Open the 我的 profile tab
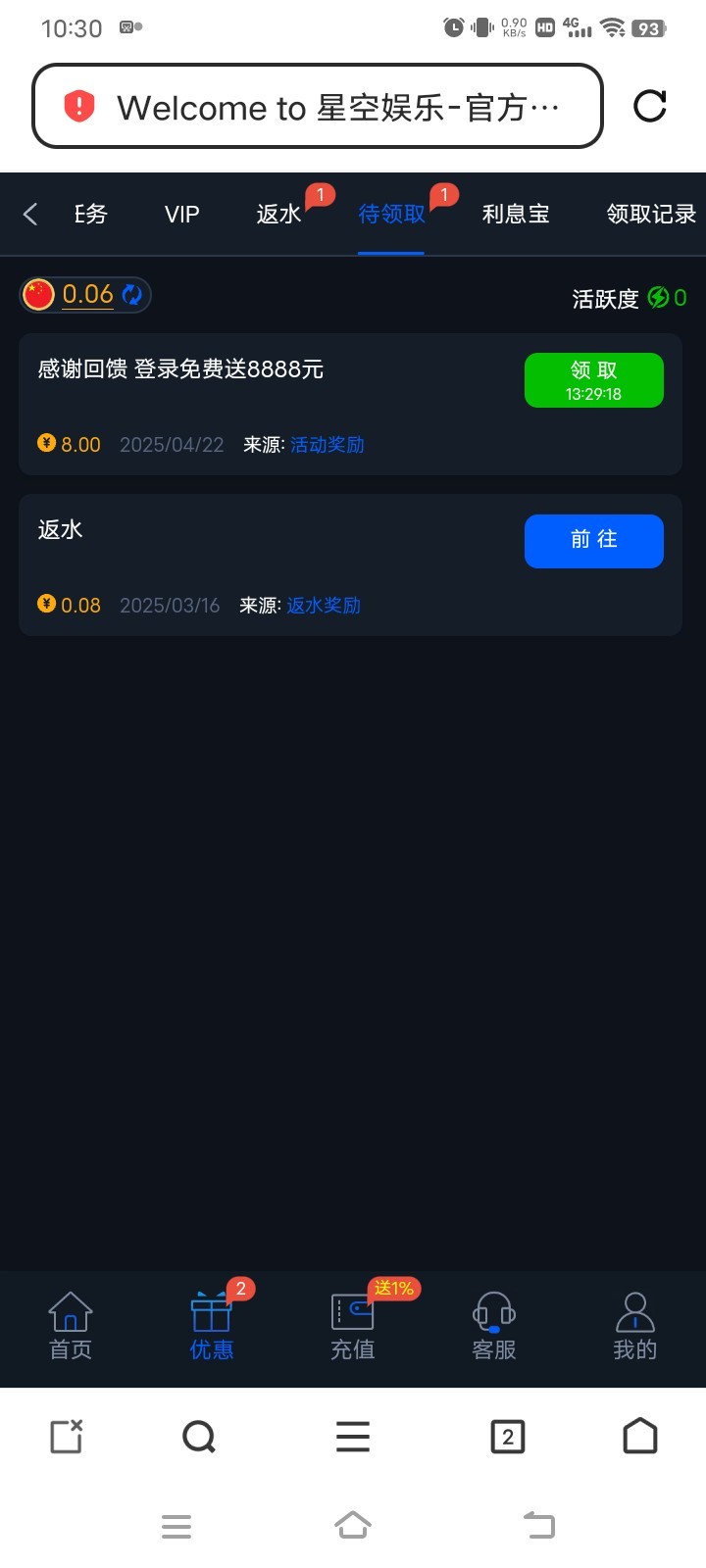Screen dimensions: 706x1568 [x=635, y=1326]
